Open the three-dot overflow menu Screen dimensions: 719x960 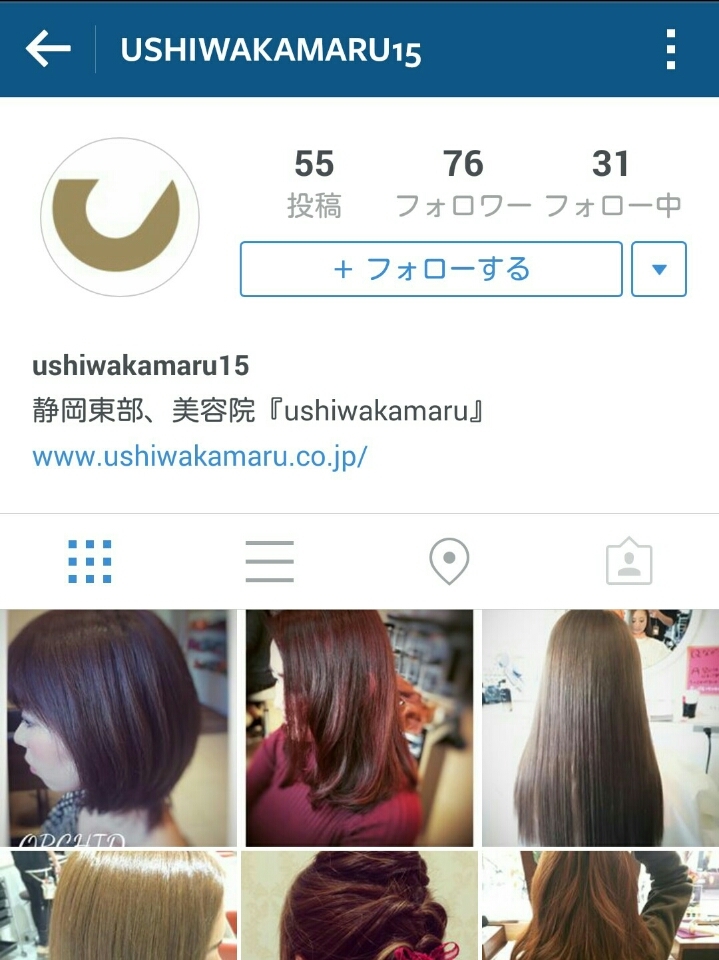[x=670, y=49]
